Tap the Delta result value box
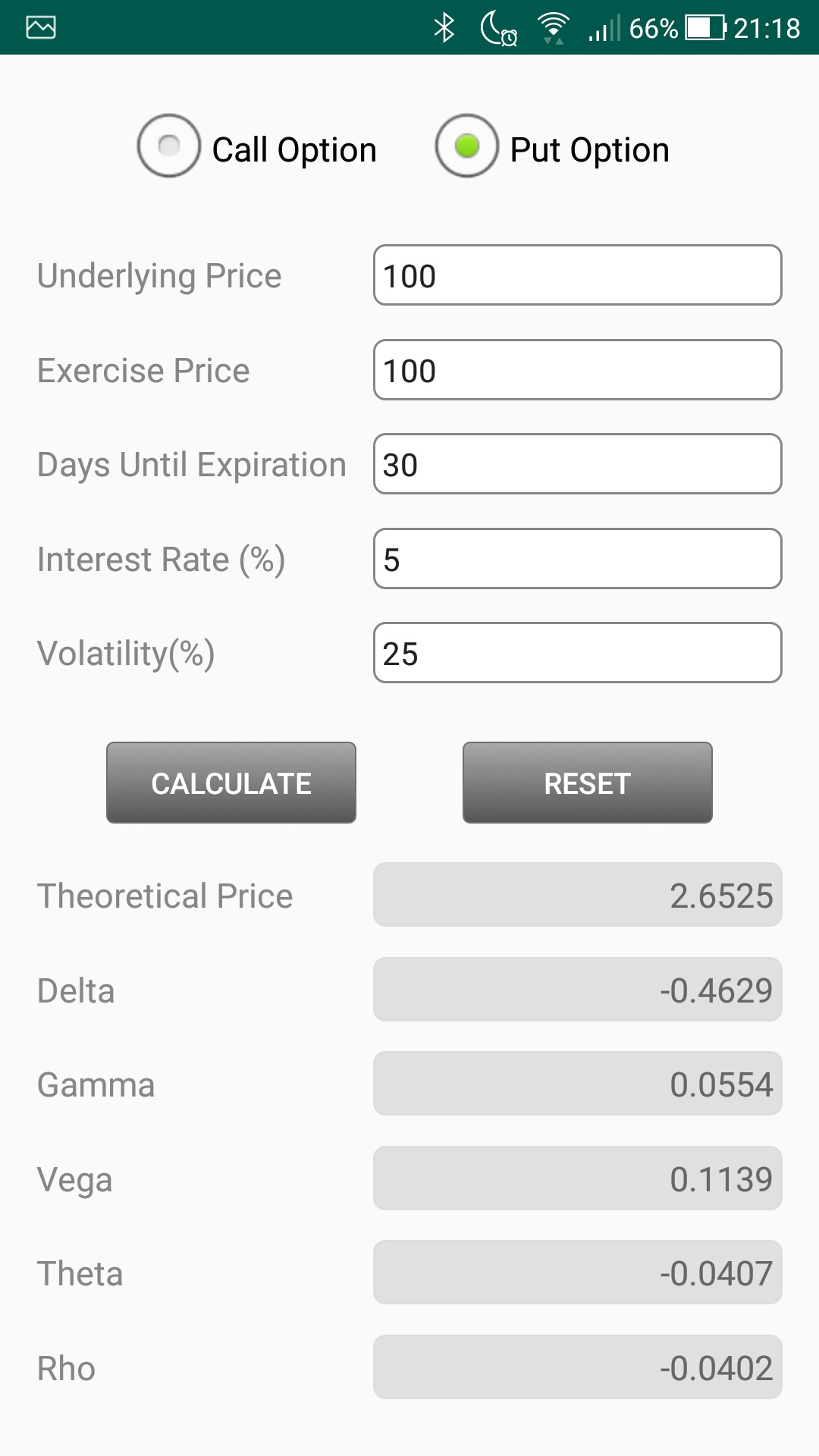 tap(576, 990)
